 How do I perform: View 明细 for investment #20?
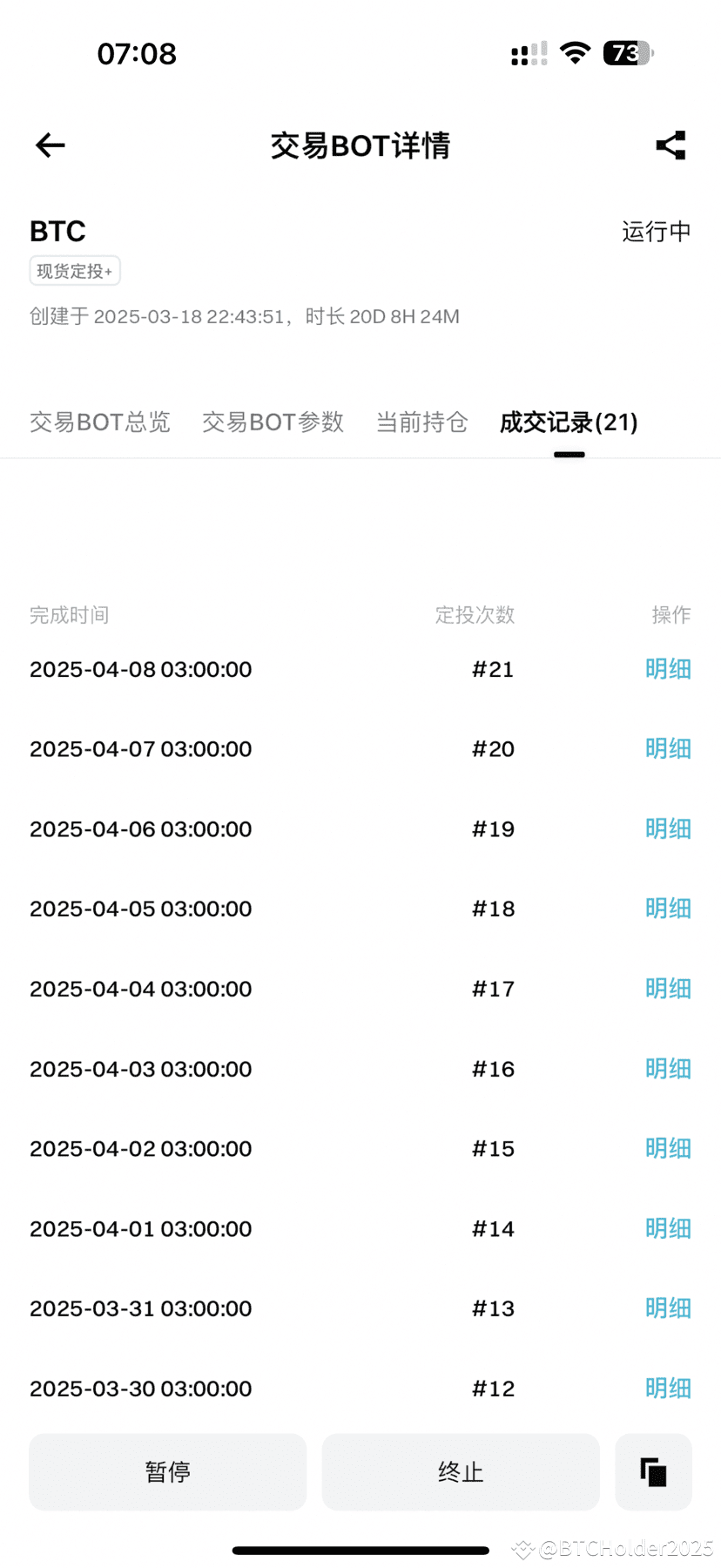668,749
